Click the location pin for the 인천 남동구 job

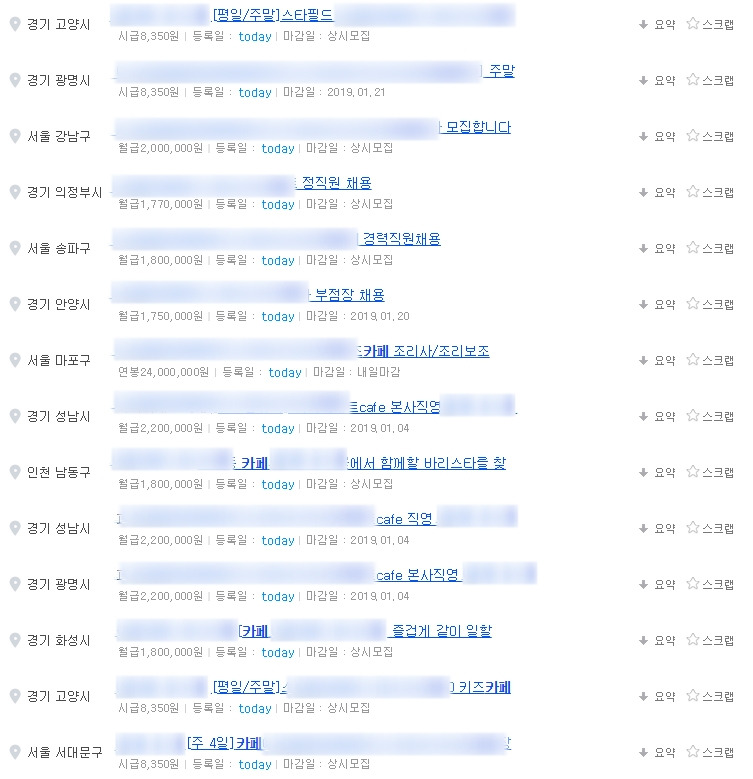(x=13, y=466)
